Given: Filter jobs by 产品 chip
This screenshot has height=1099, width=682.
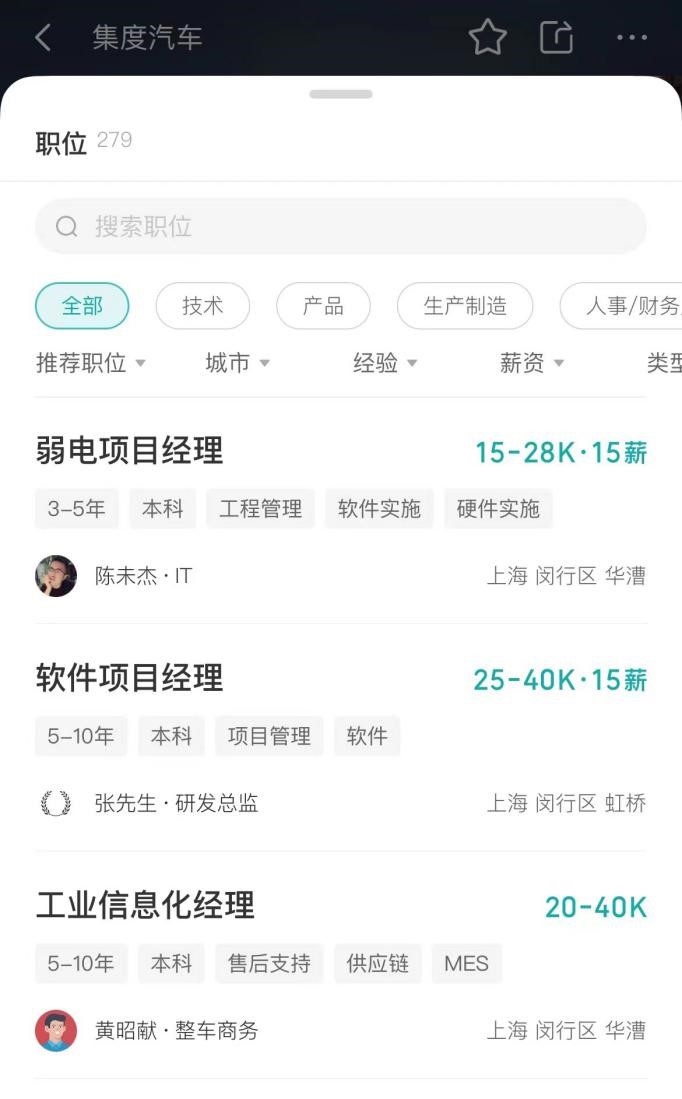Looking at the screenshot, I should click(x=323, y=306).
